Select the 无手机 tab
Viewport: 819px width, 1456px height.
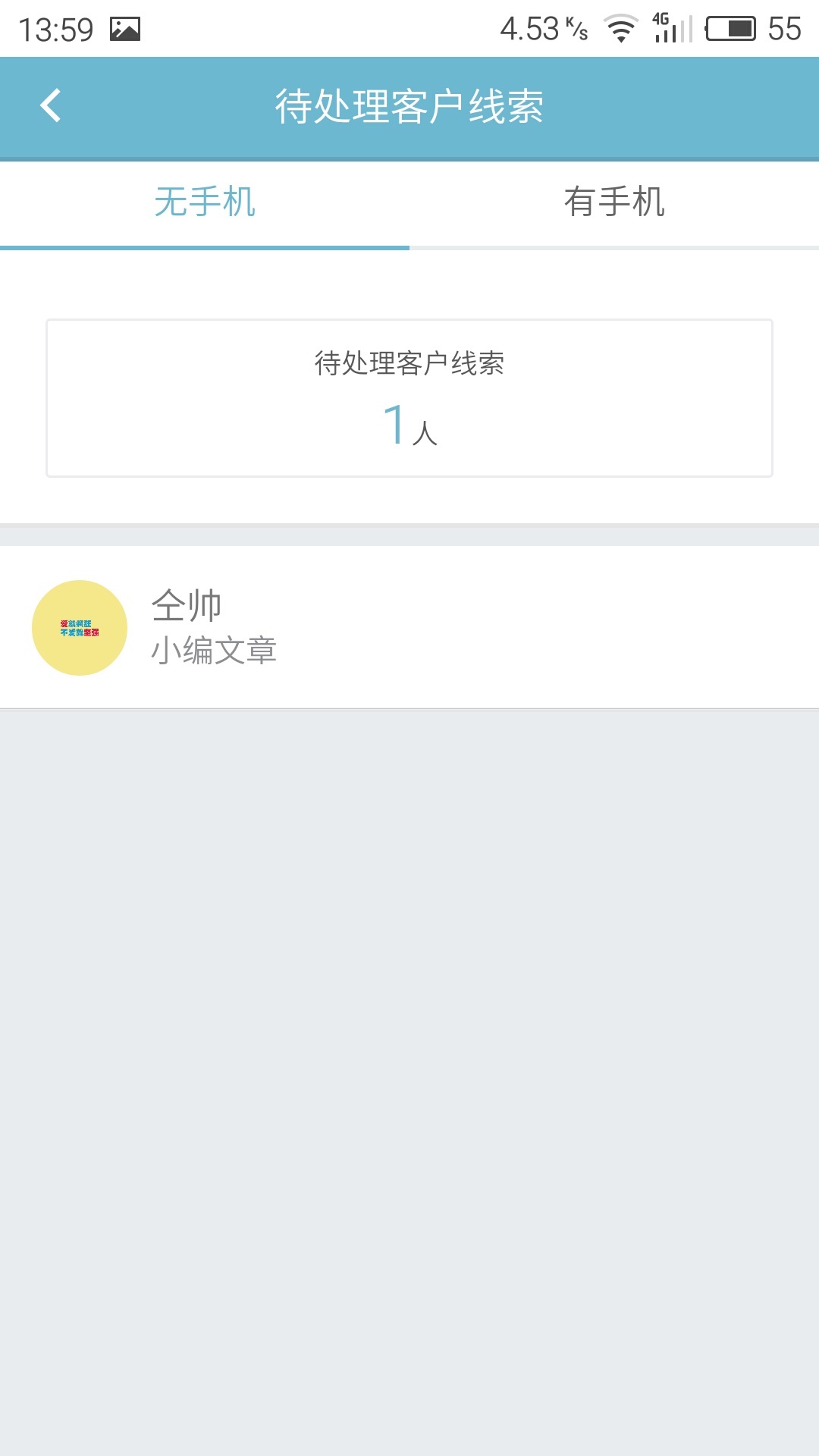[x=205, y=202]
